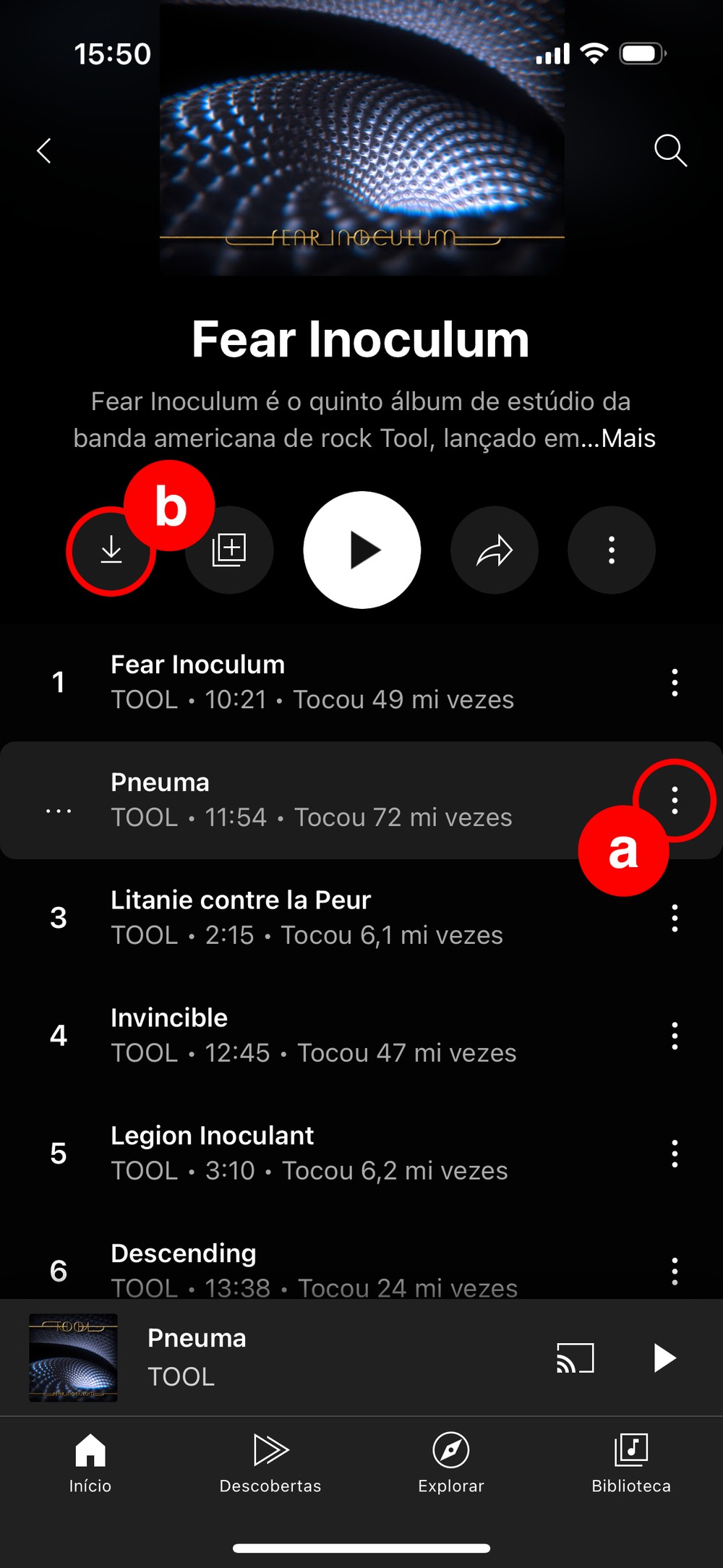The width and height of the screenshot is (723, 1568).
Task: Save the album to the library
Action: click(x=230, y=550)
